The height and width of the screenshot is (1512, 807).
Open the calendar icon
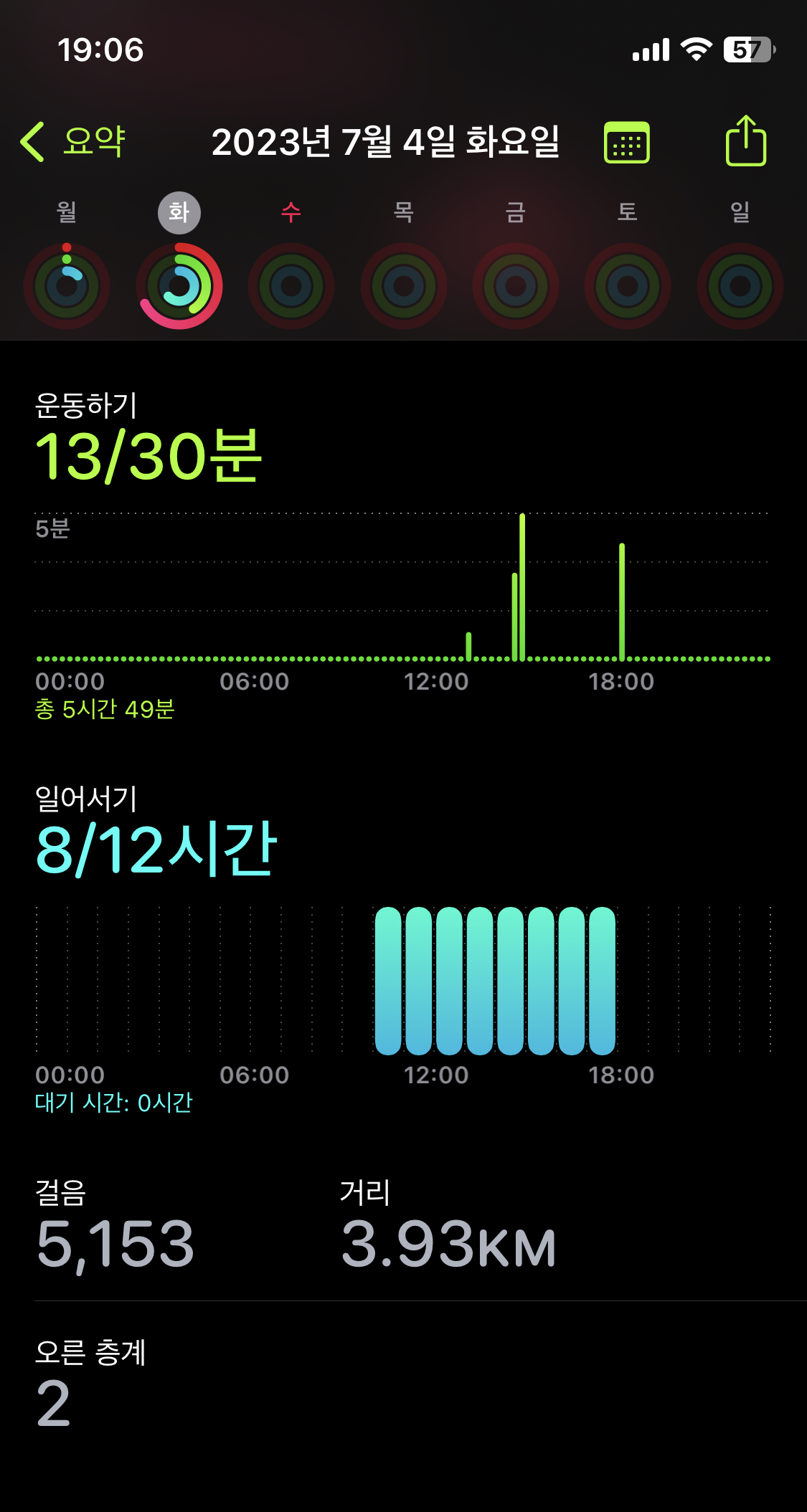coord(626,143)
